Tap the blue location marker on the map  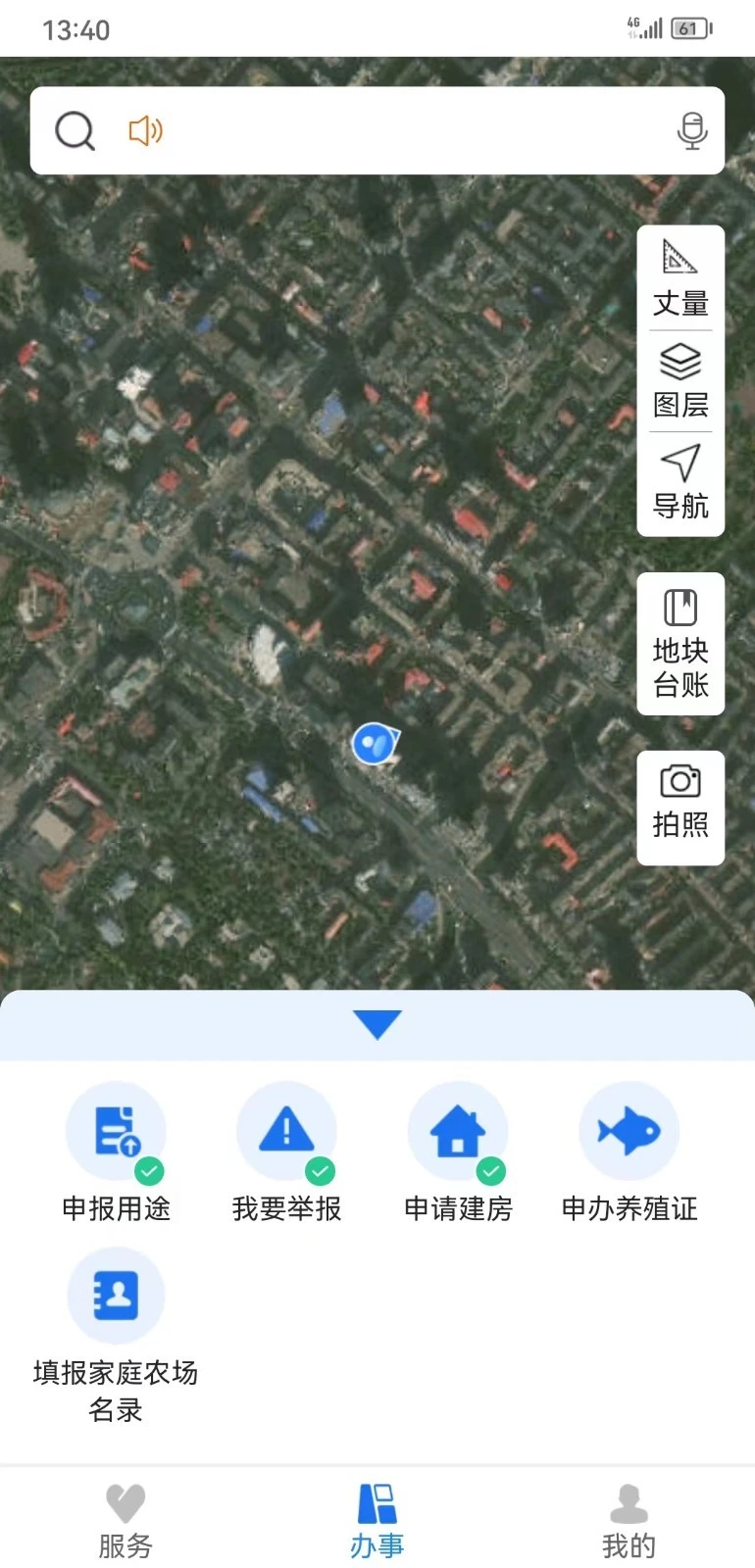(x=374, y=743)
